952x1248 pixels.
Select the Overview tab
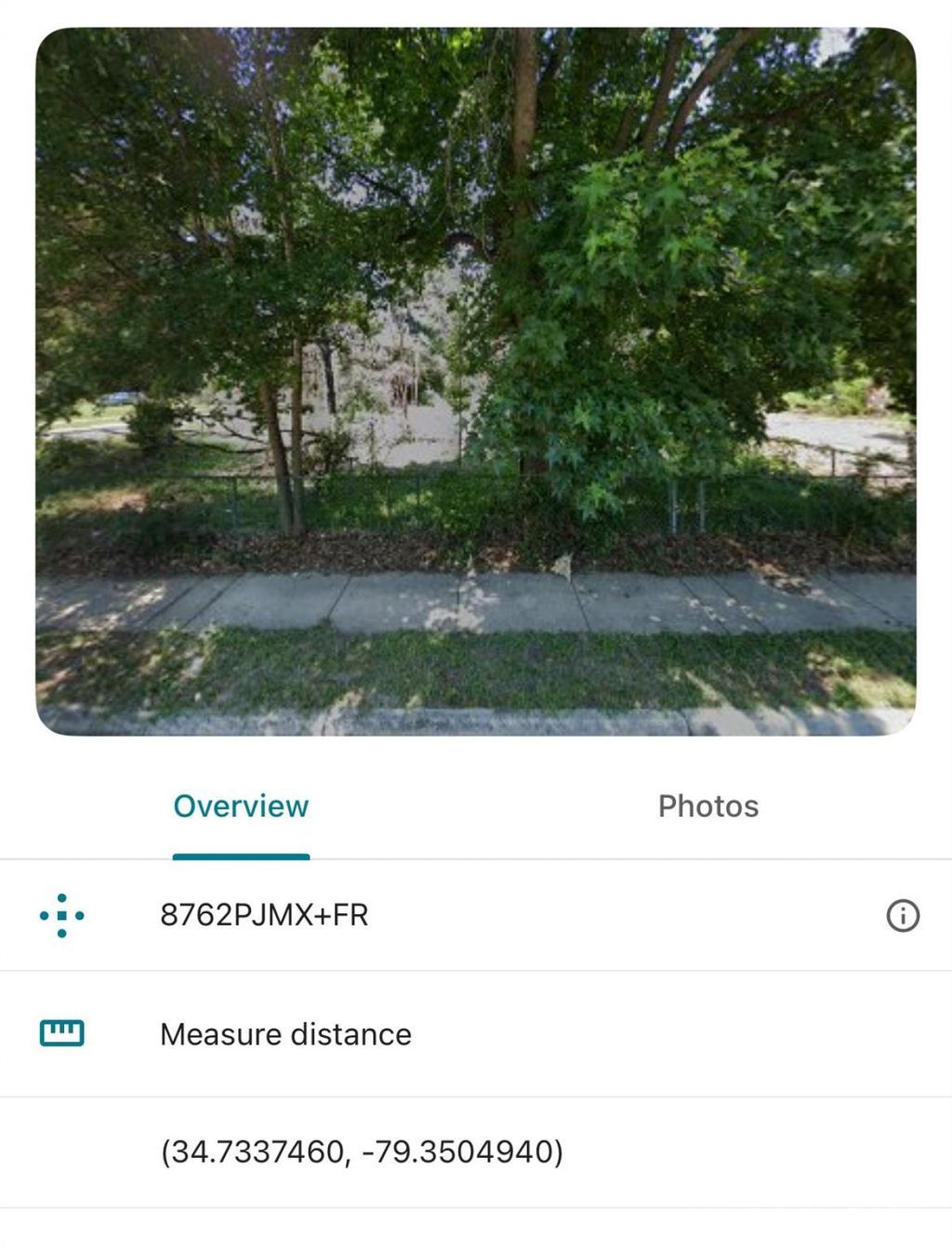click(x=241, y=806)
